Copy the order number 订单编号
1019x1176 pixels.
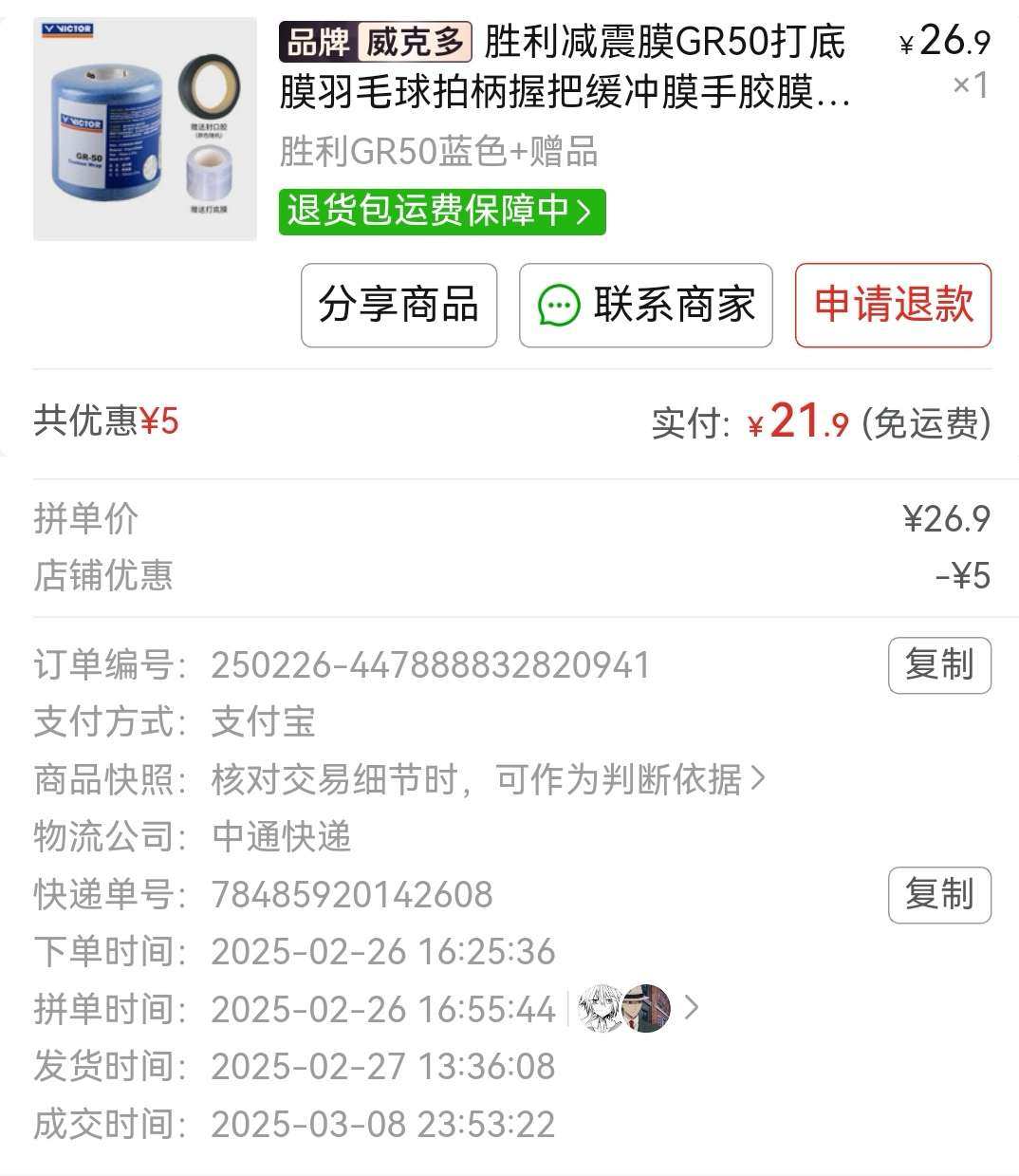938,665
